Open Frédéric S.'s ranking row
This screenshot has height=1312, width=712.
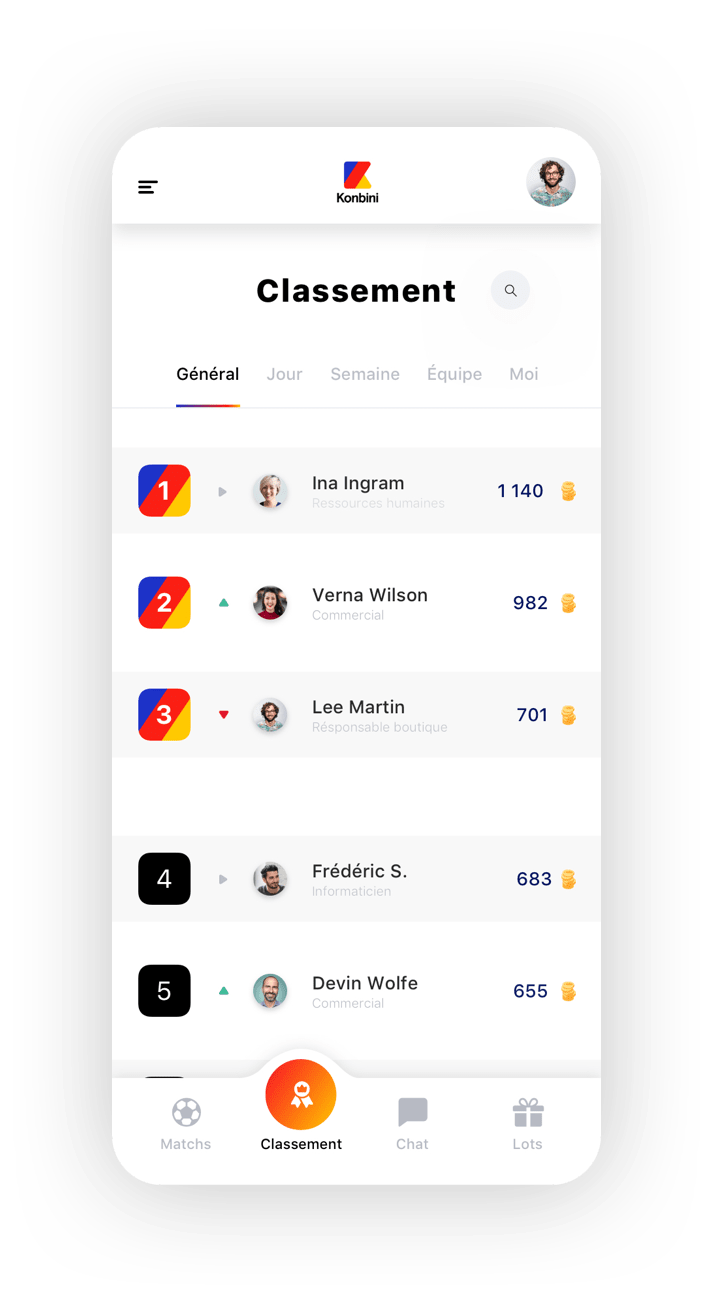pos(359,879)
